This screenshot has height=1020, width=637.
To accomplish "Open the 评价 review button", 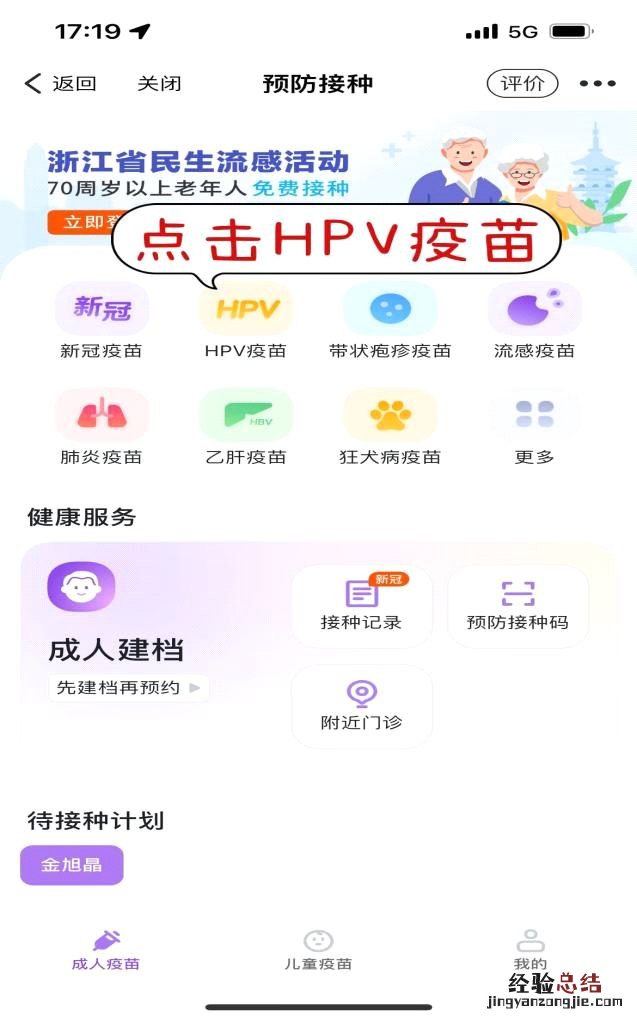I will pos(522,84).
